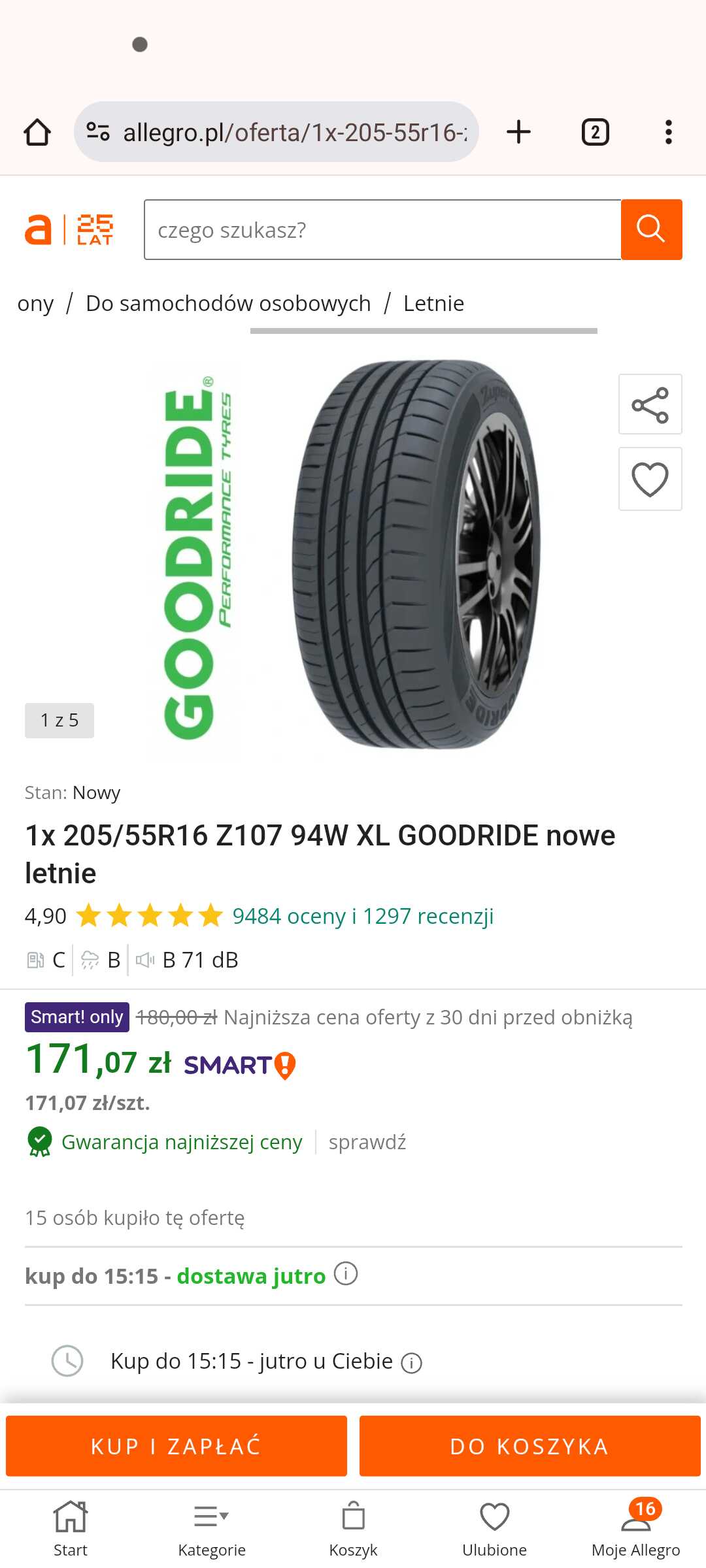Add the offer to favorites with heart

pyautogui.click(x=650, y=479)
